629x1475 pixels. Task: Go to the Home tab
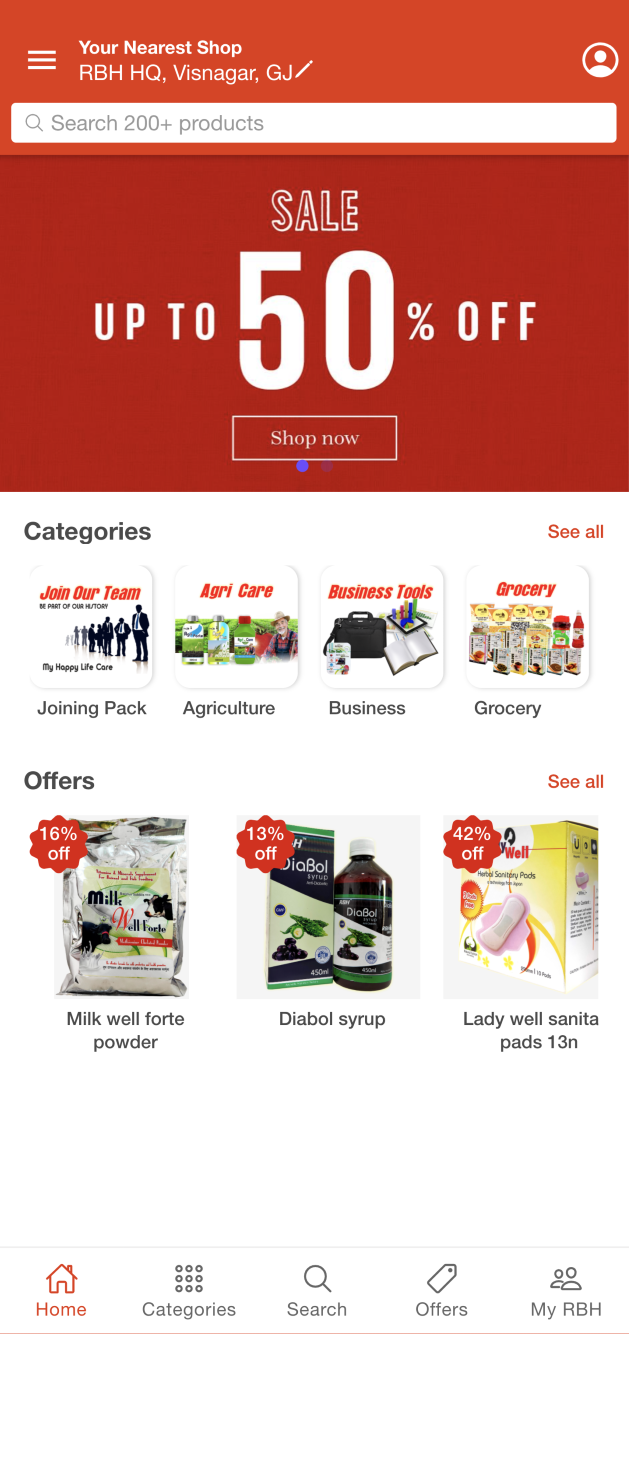point(61,1290)
